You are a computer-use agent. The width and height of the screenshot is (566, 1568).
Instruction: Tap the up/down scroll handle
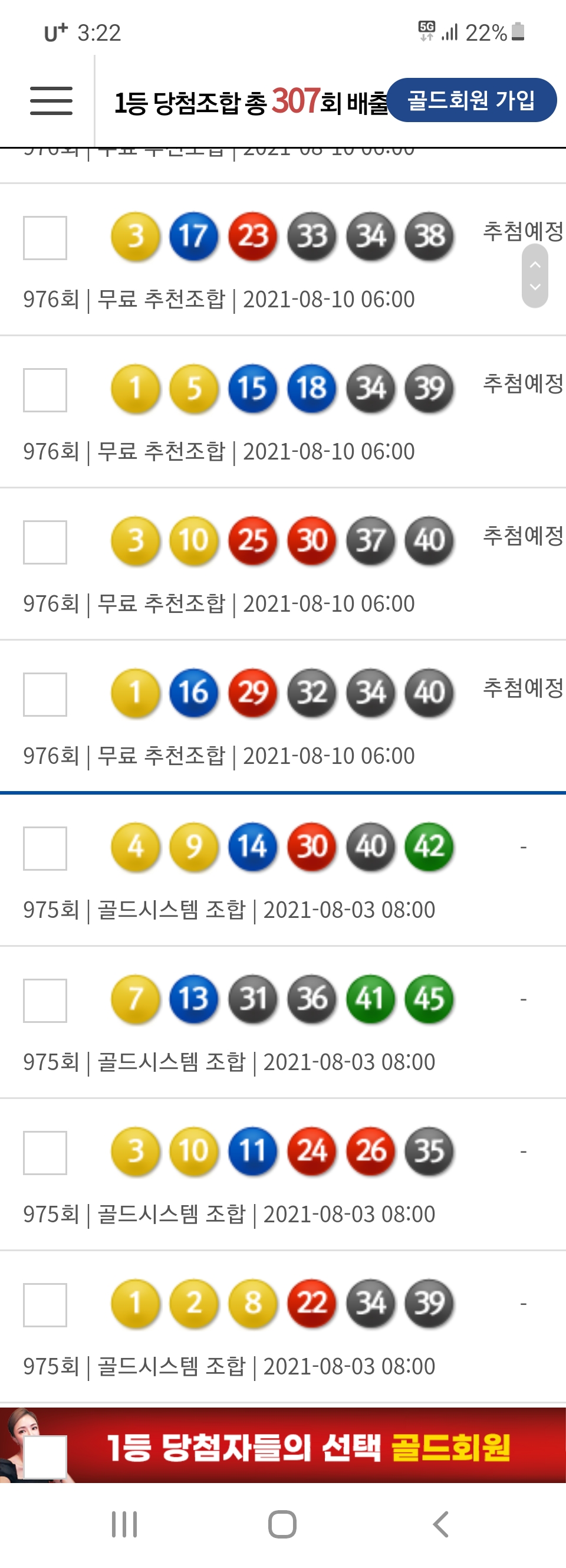(534, 275)
